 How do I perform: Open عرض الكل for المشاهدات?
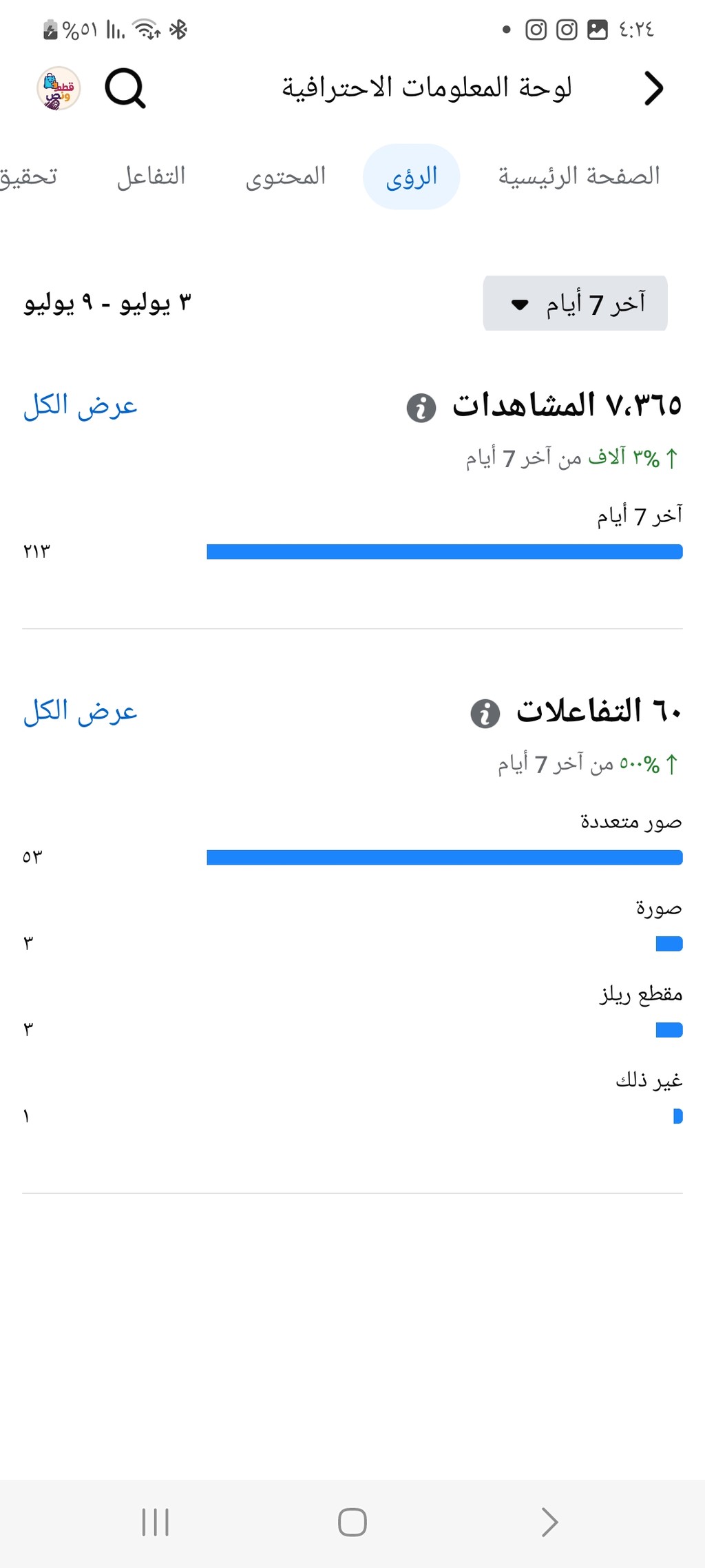tap(81, 405)
